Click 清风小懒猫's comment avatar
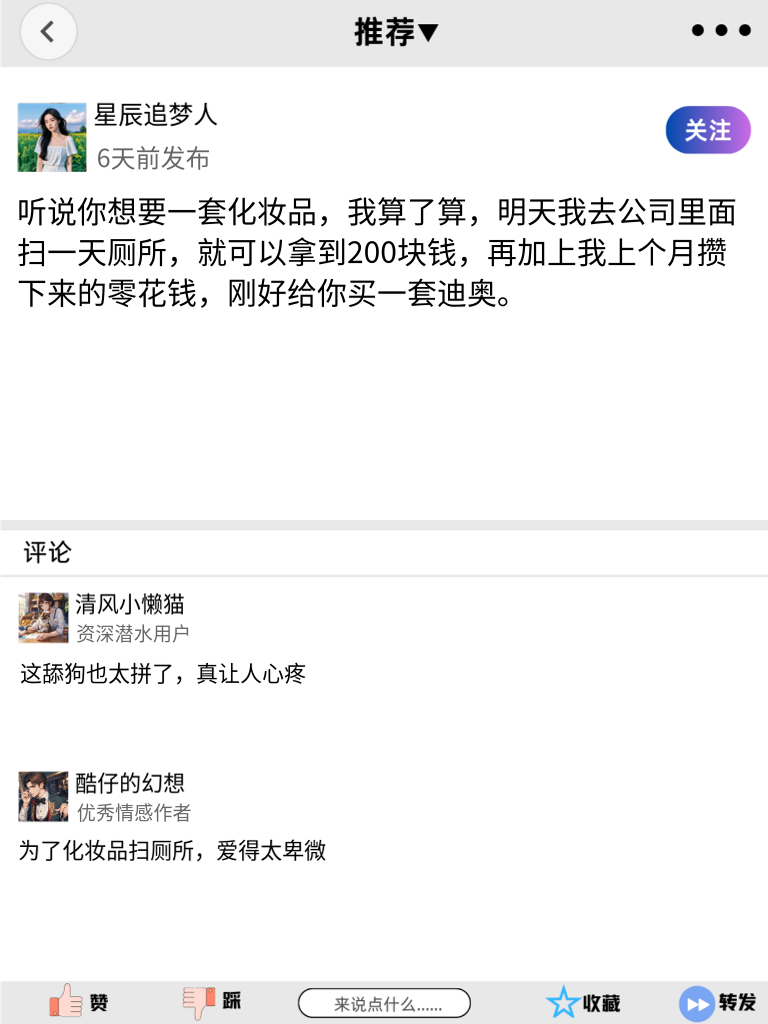The width and height of the screenshot is (768, 1024). point(43,617)
